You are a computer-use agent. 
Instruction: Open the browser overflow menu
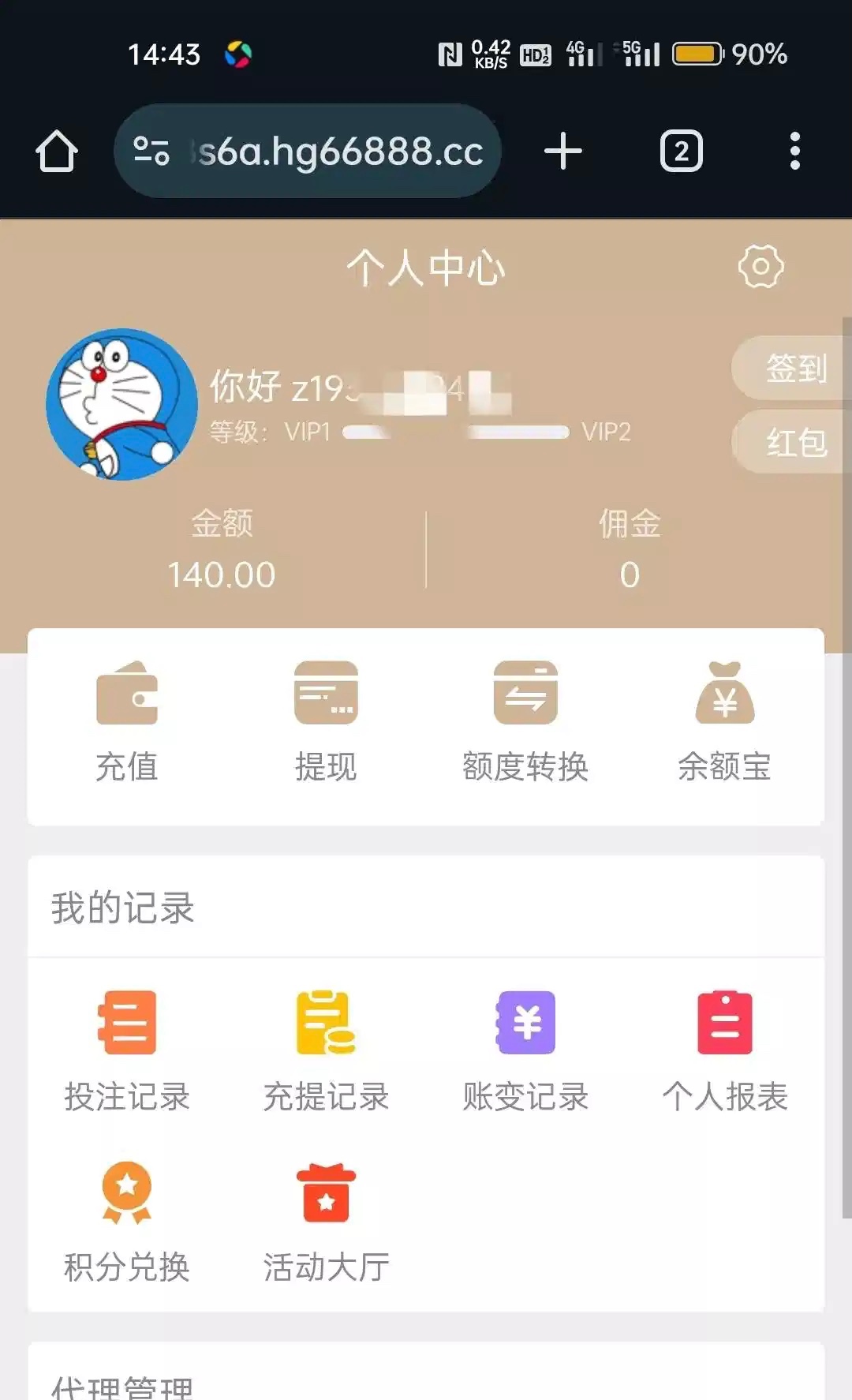(794, 151)
